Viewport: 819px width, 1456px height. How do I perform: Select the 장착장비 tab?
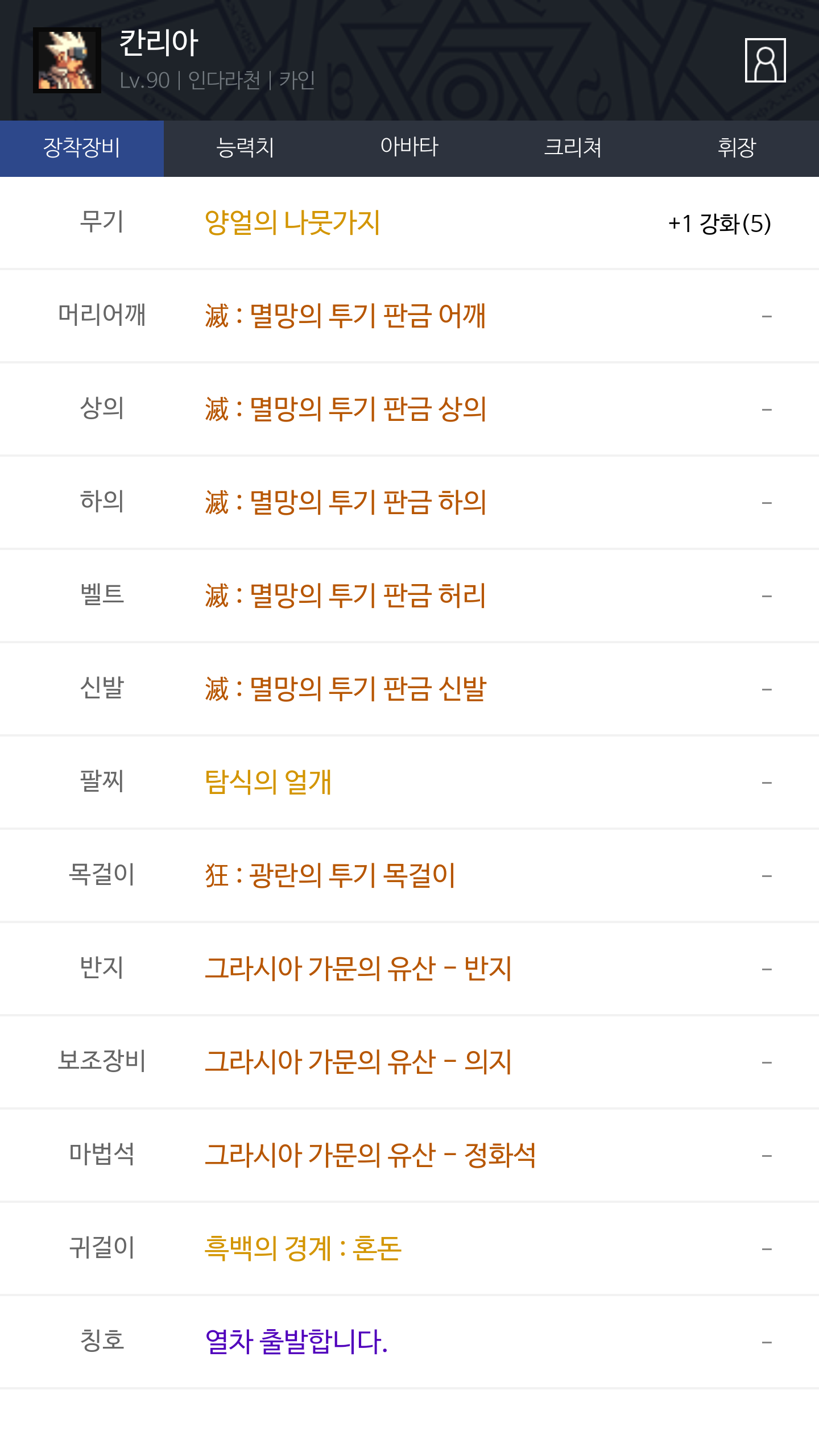(x=82, y=148)
